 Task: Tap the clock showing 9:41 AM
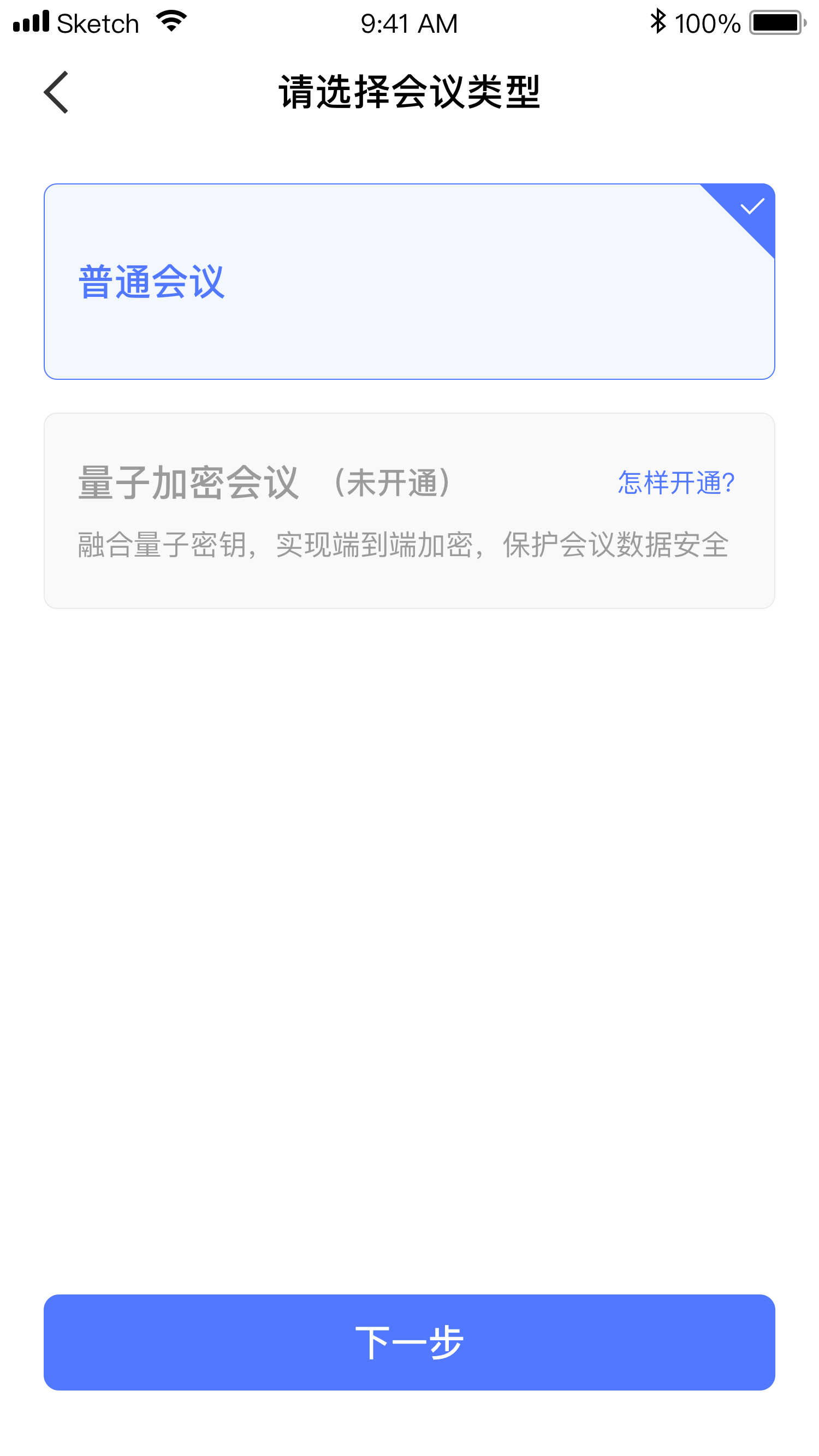[409, 22]
